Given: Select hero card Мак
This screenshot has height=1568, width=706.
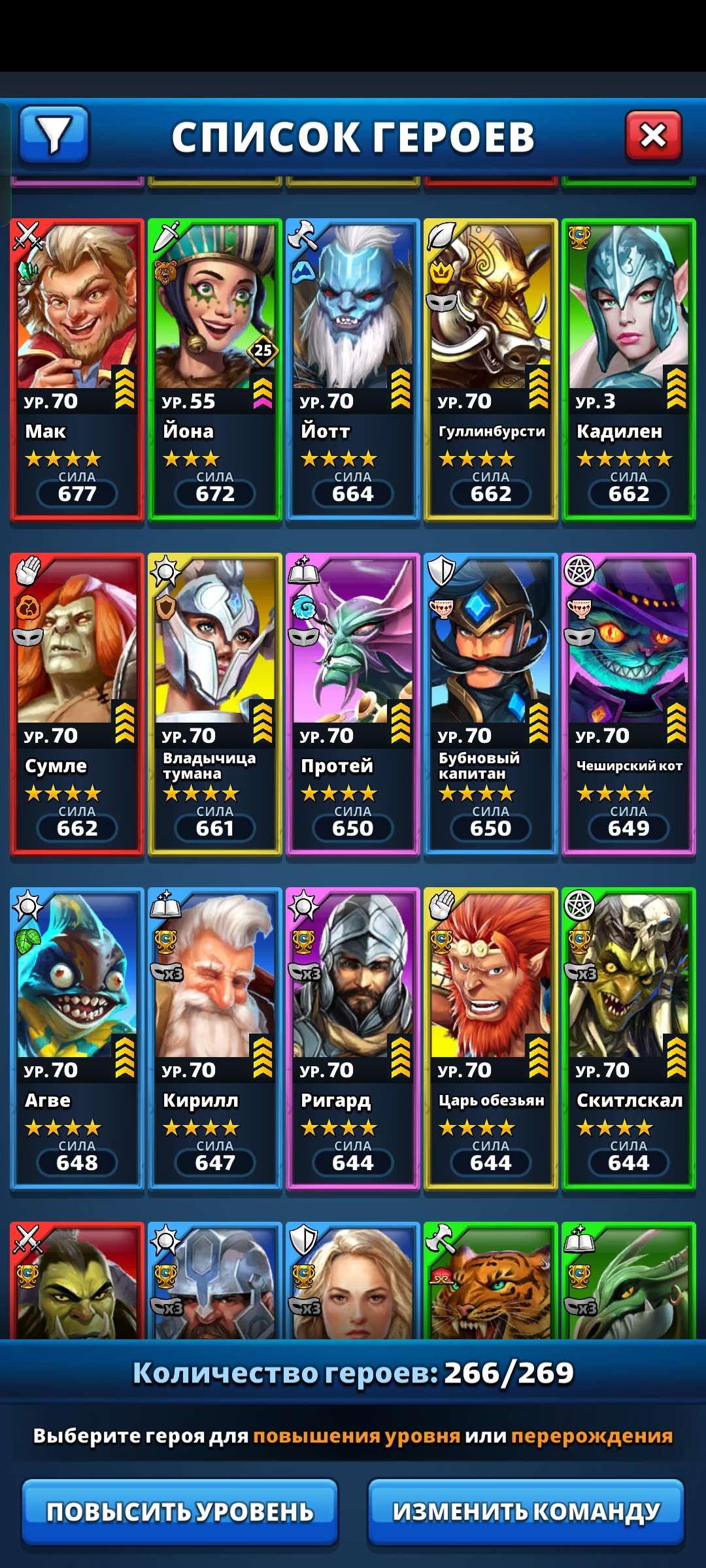Looking at the screenshot, I should [77, 369].
